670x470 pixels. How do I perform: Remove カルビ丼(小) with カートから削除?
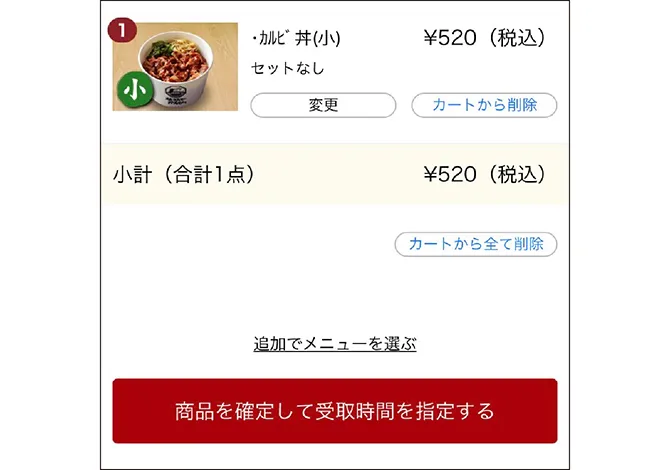pyautogui.click(x=484, y=105)
